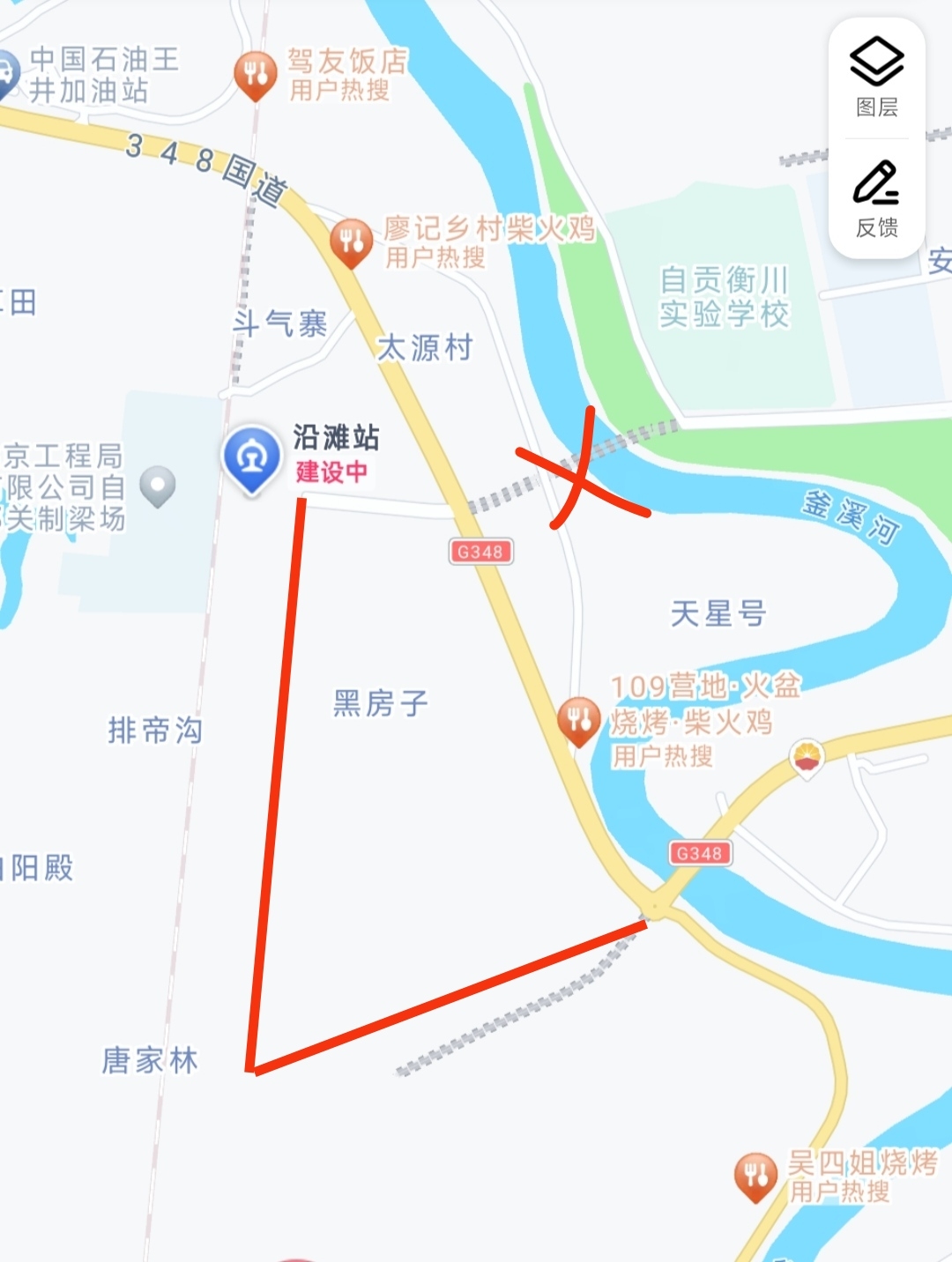Open the 反馈 feedback option
Image resolution: width=952 pixels, height=1262 pixels.
coord(876,199)
